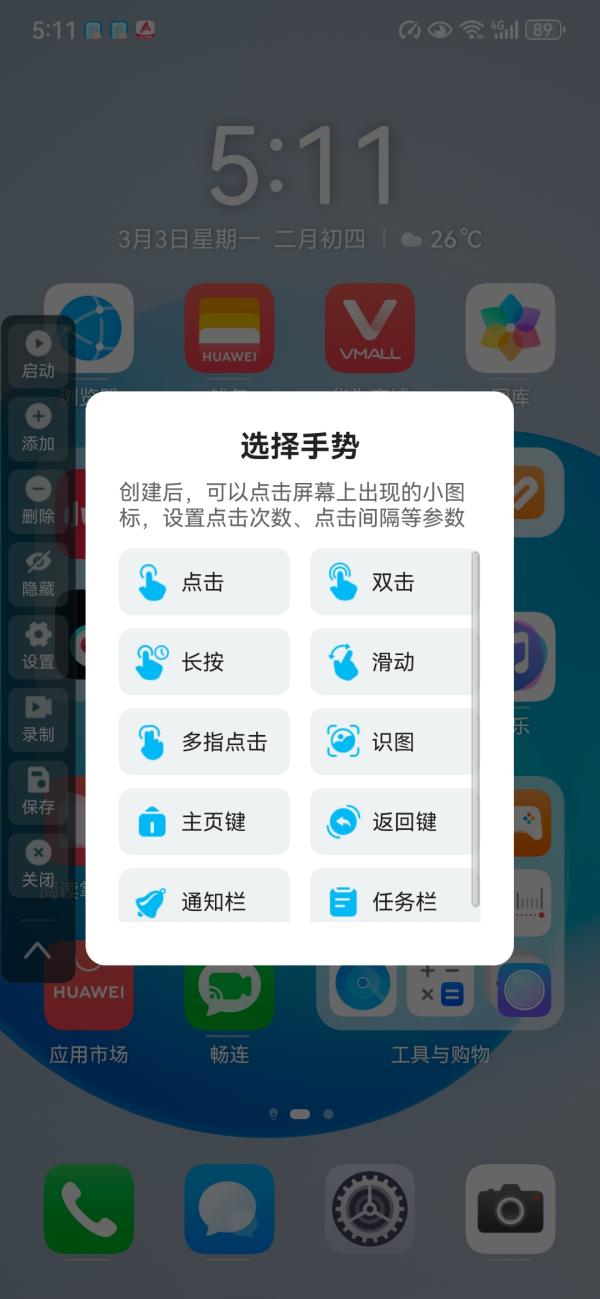Screen dimensions: 600x1299
Task: Choose the 多指点击 multi-finger option
Action: pyautogui.click(x=204, y=742)
